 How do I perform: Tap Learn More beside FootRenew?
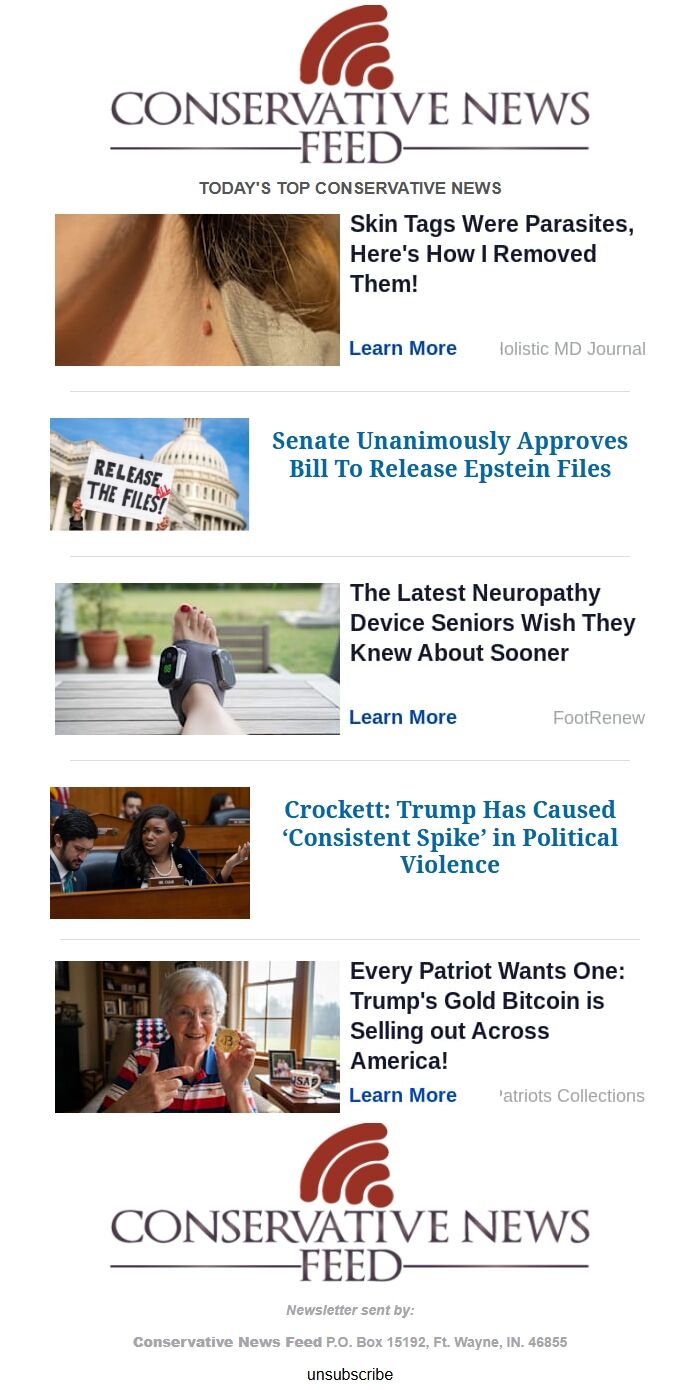pyautogui.click(x=403, y=717)
